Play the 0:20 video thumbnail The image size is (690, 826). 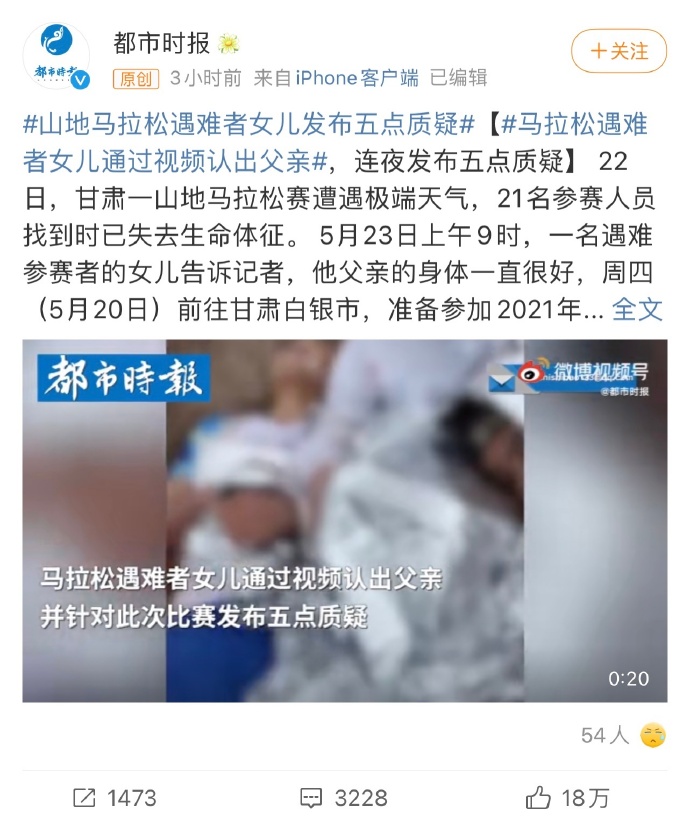click(345, 520)
